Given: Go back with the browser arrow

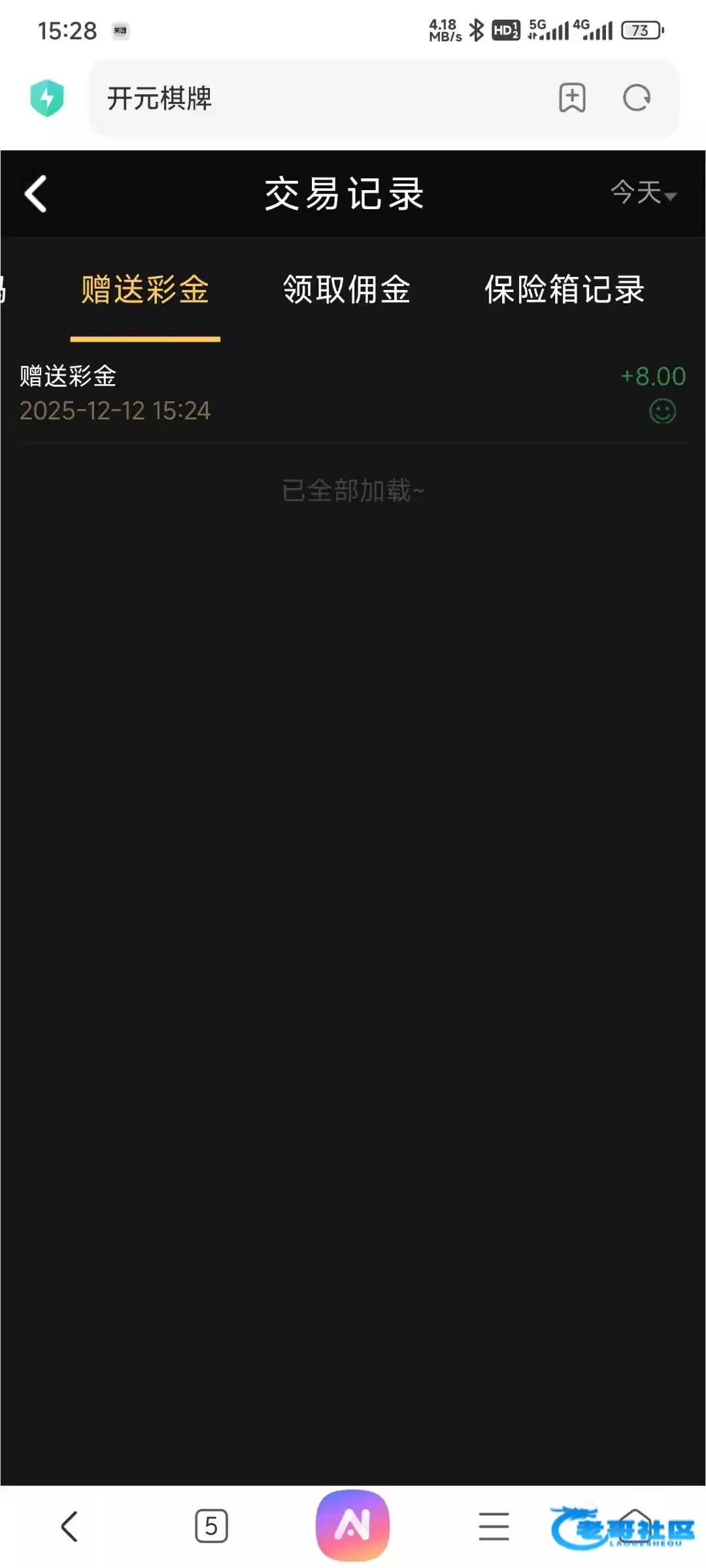Looking at the screenshot, I should 69,1526.
